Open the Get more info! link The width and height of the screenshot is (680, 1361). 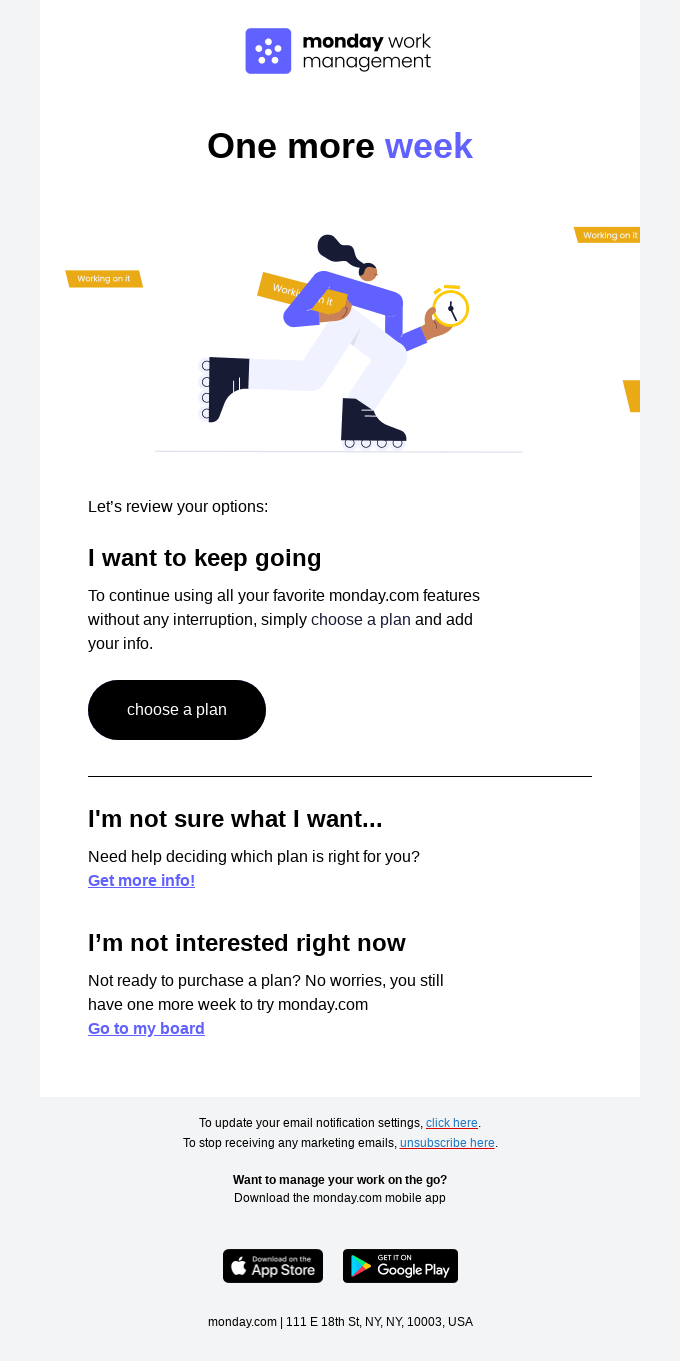(141, 881)
